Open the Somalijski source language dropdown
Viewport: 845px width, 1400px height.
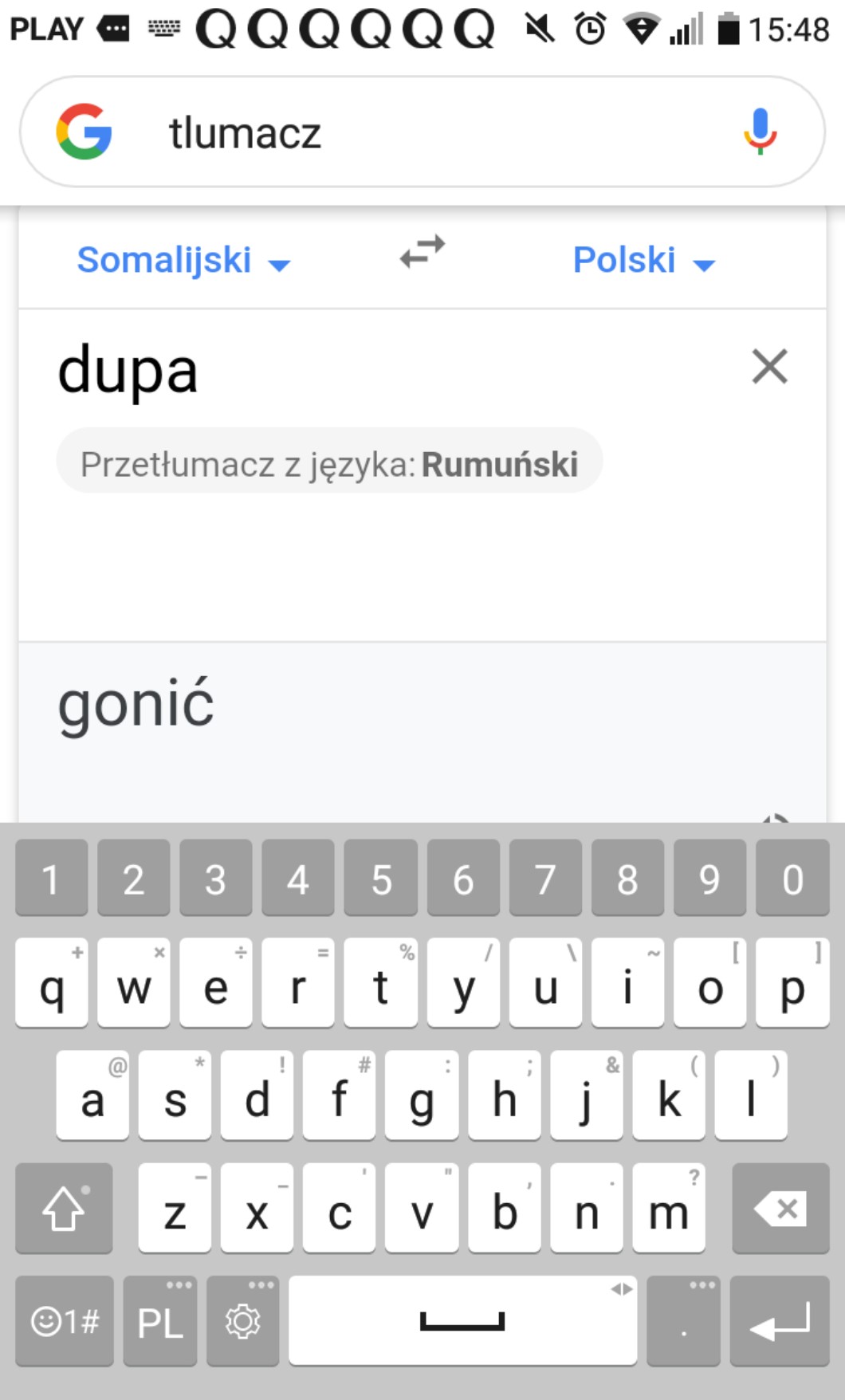183,260
